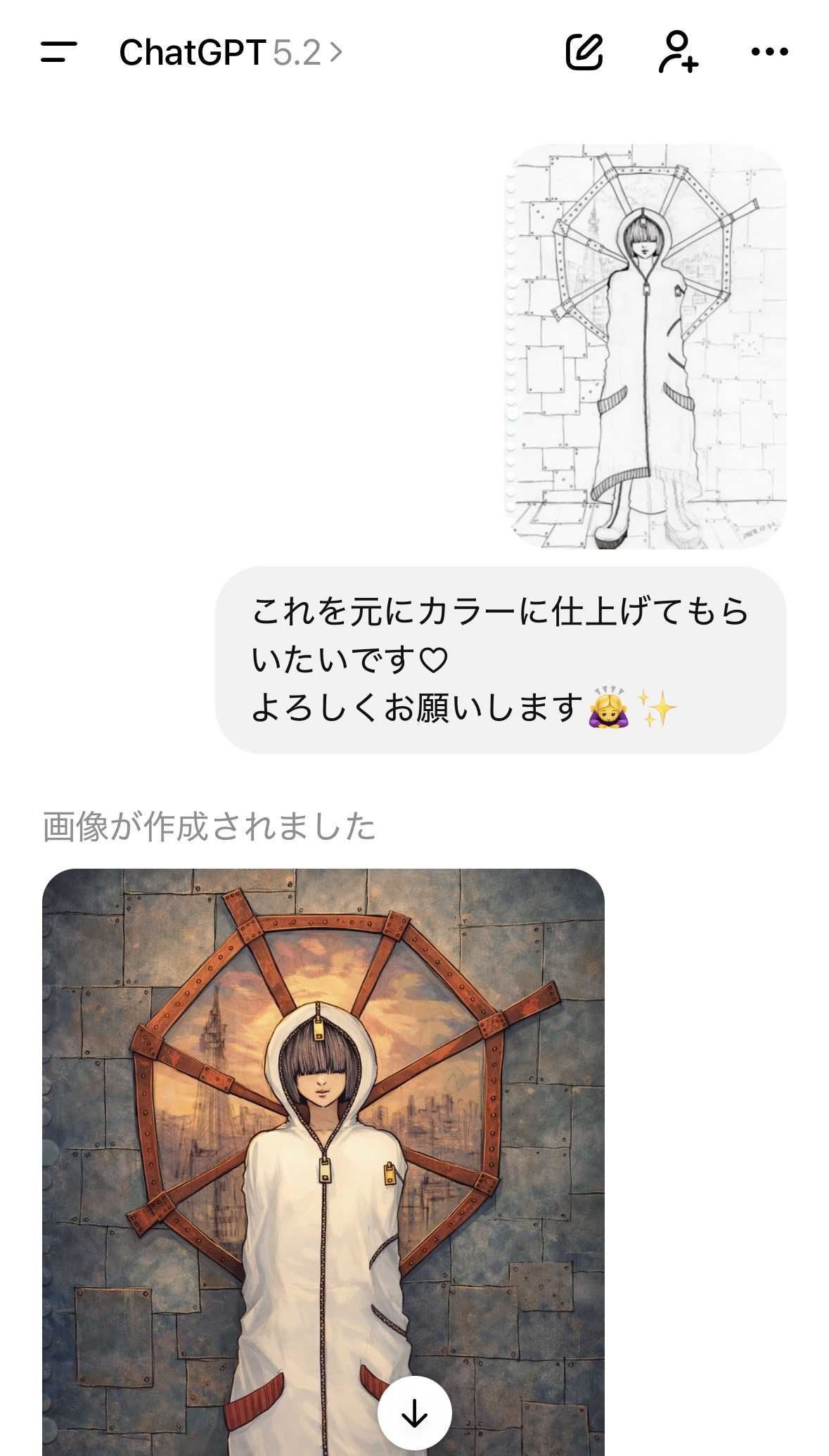The height and width of the screenshot is (1456, 829).
Task: Open the sidebar menu
Action: point(58,52)
